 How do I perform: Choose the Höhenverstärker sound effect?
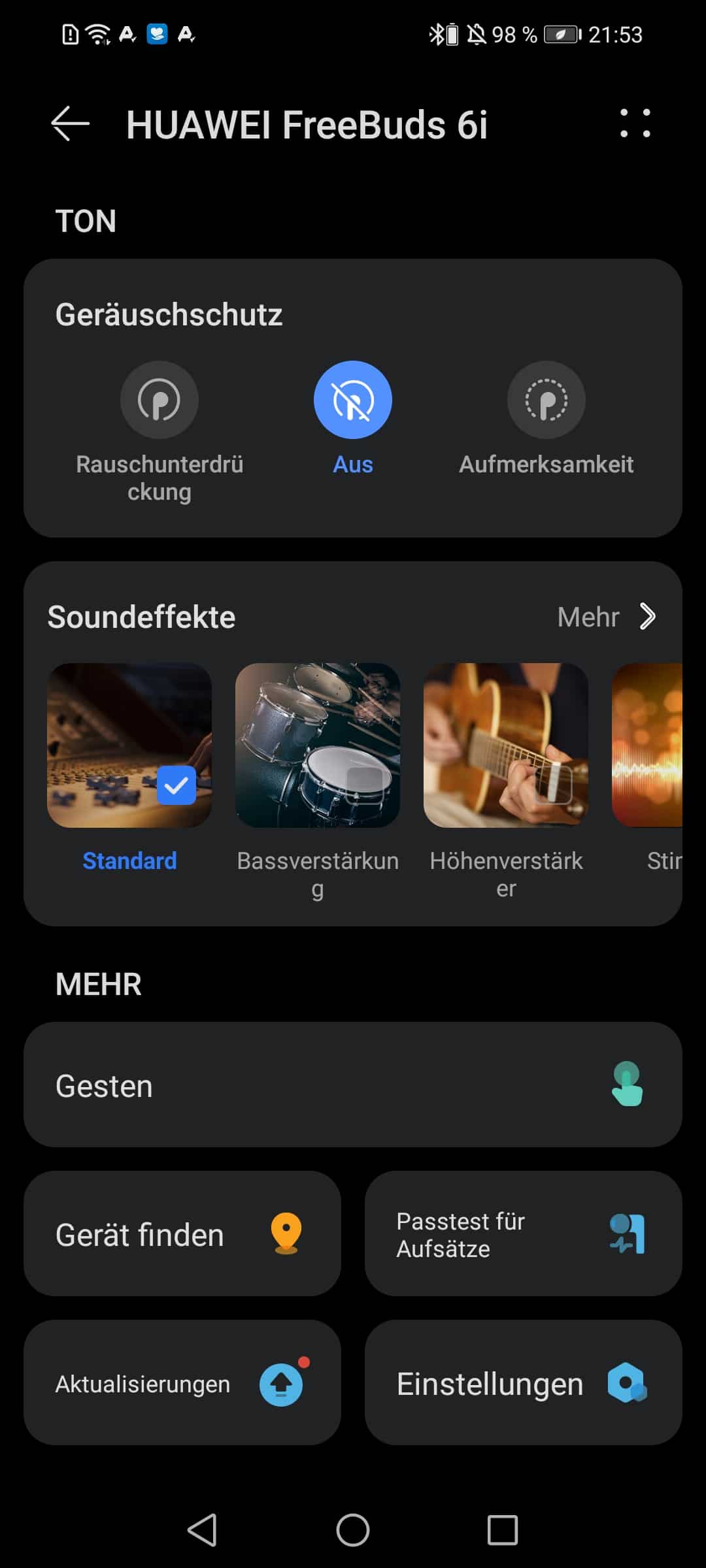coord(506,745)
